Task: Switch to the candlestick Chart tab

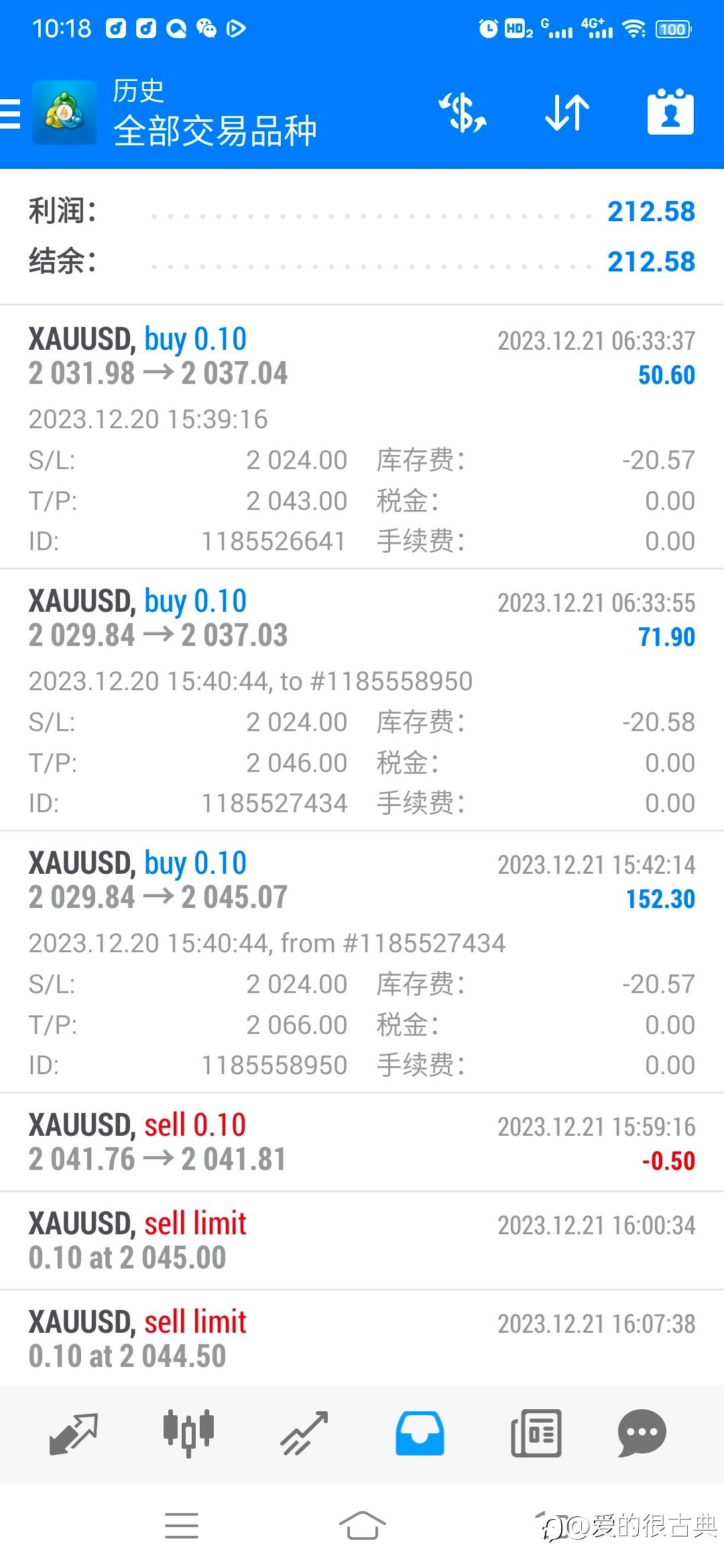Action: click(x=189, y=1433)
